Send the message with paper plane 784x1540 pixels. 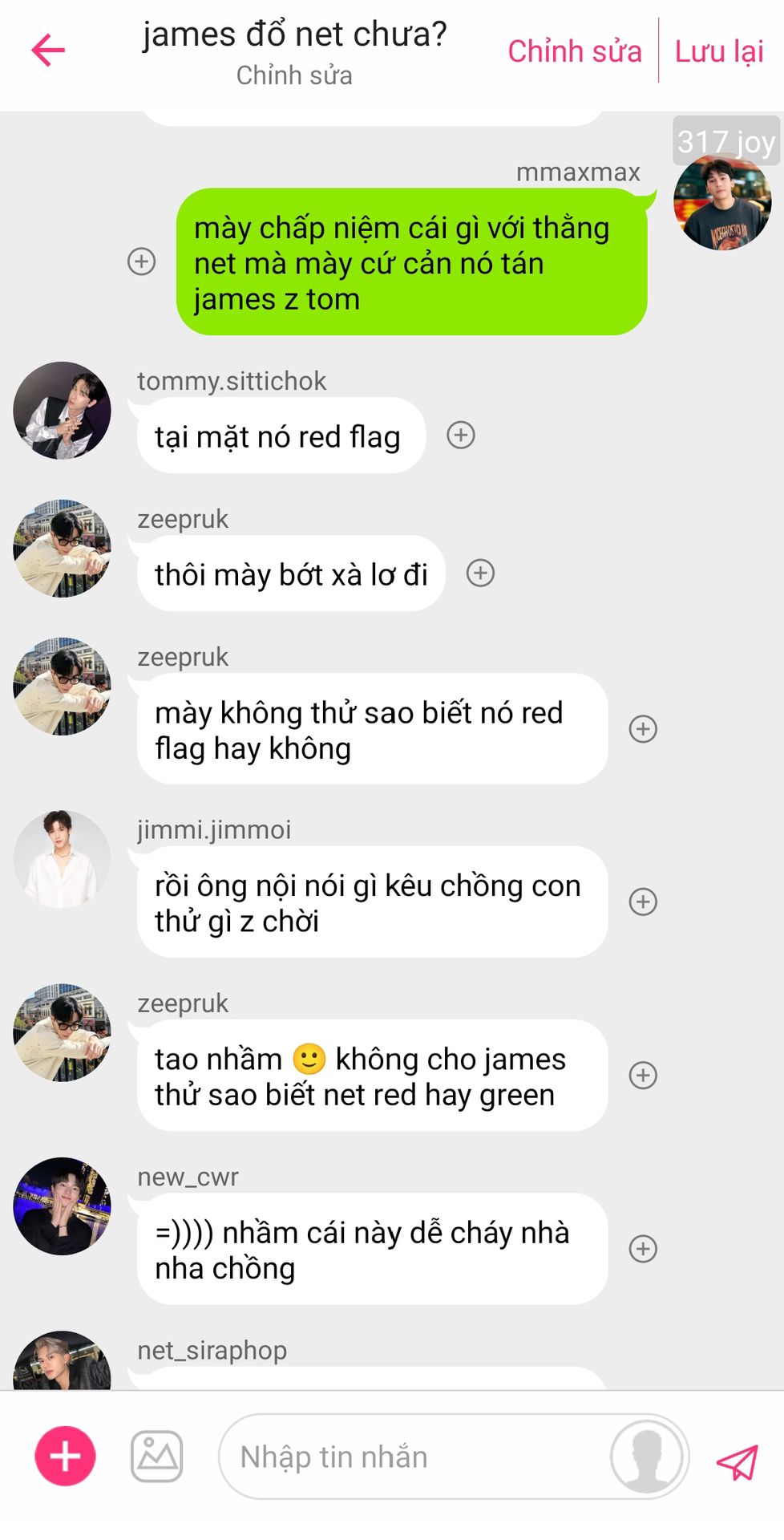737,1461
